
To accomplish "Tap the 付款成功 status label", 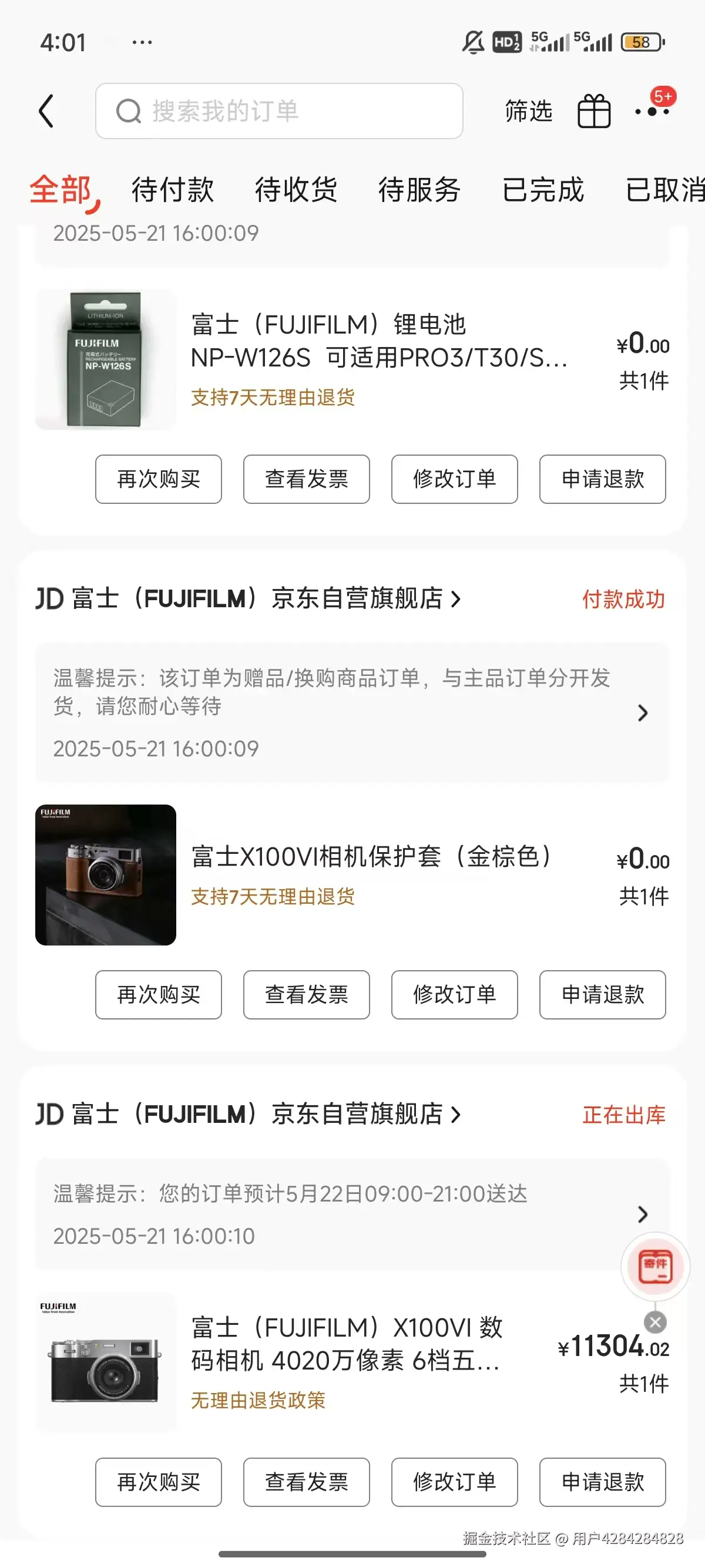I will pyautogui.click(x=625, y=599).
